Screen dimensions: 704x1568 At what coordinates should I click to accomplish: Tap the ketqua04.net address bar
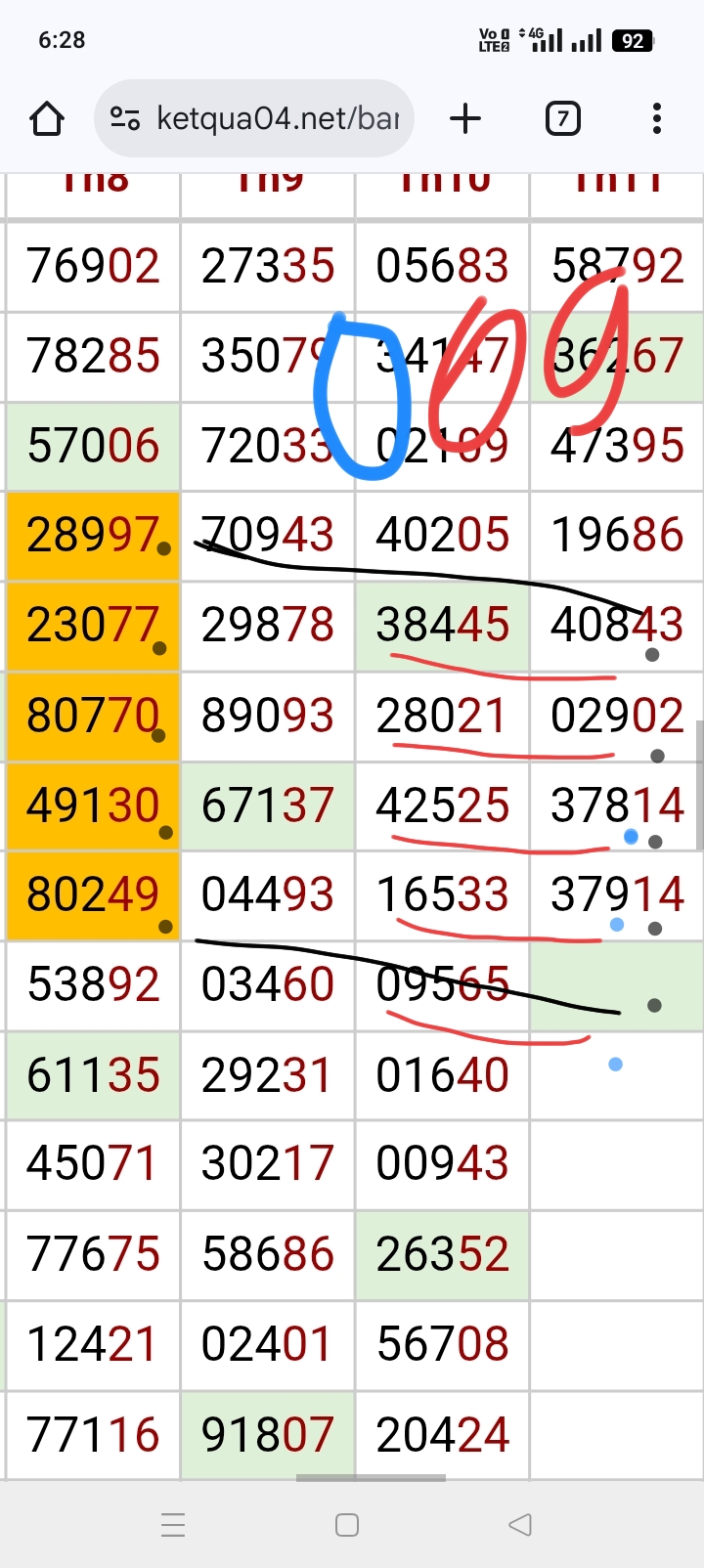(277, 119)
